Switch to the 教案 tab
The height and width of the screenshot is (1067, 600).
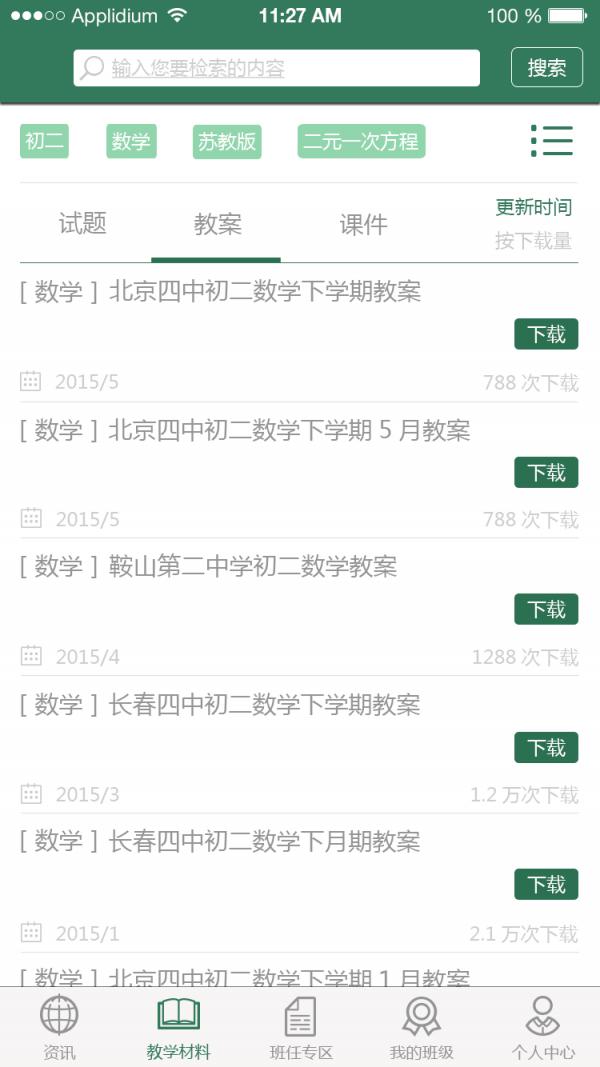pos(217,224)
